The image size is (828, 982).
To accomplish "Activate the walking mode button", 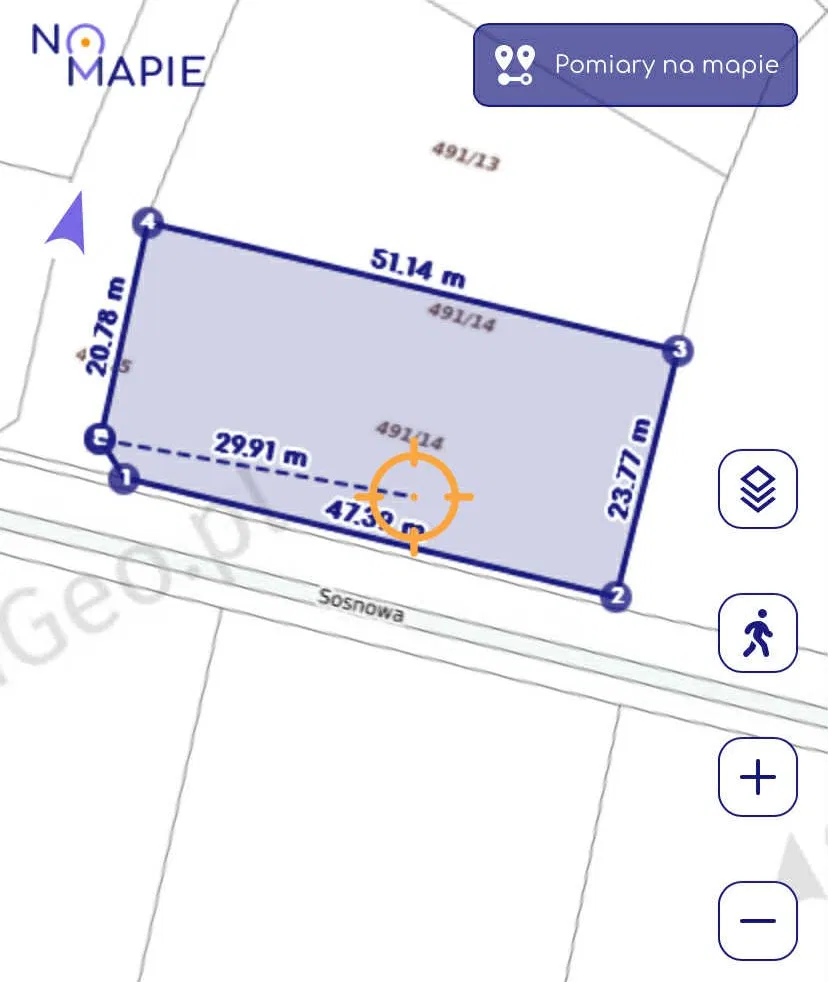I will point(758,633).
